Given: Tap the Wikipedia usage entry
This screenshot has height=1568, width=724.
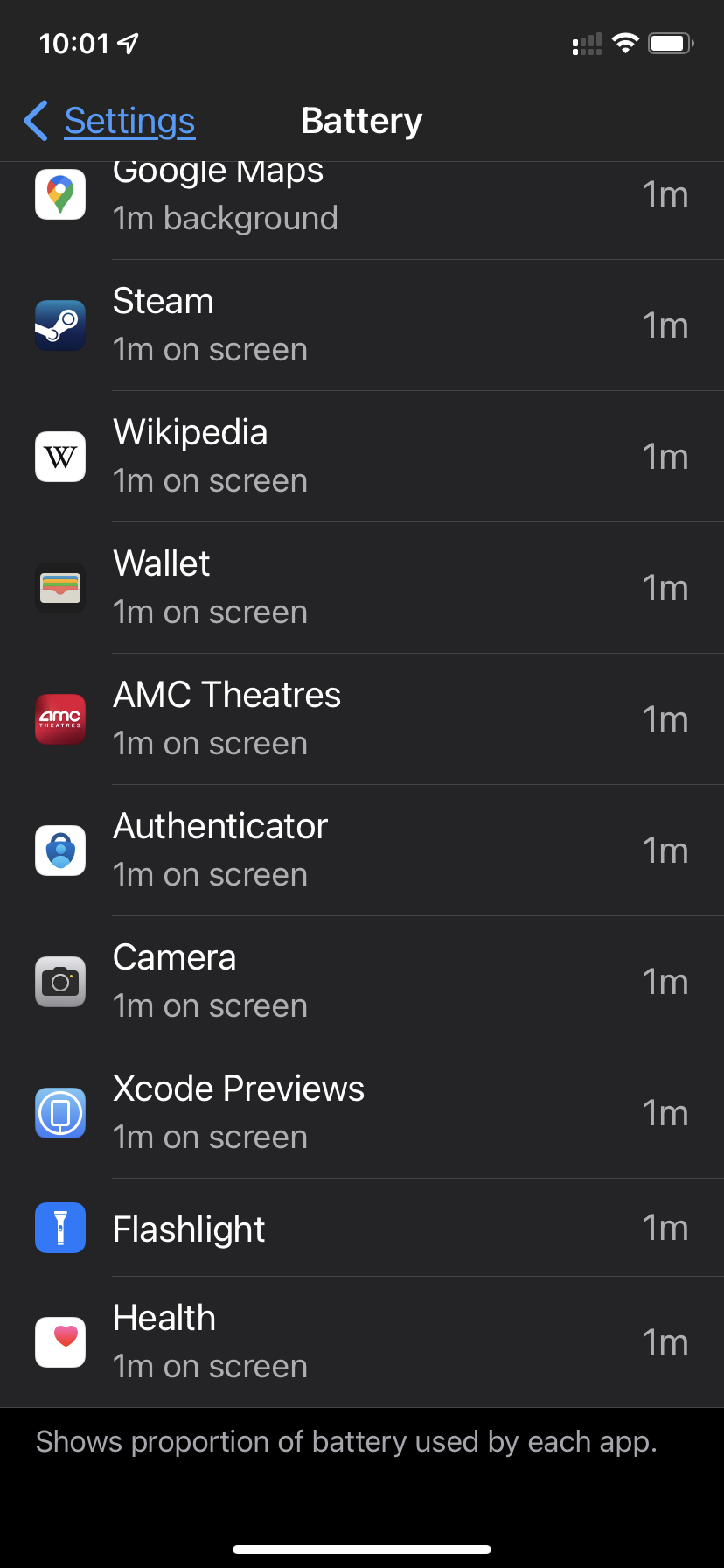Looking at the screenshot, I should (362, 457).
